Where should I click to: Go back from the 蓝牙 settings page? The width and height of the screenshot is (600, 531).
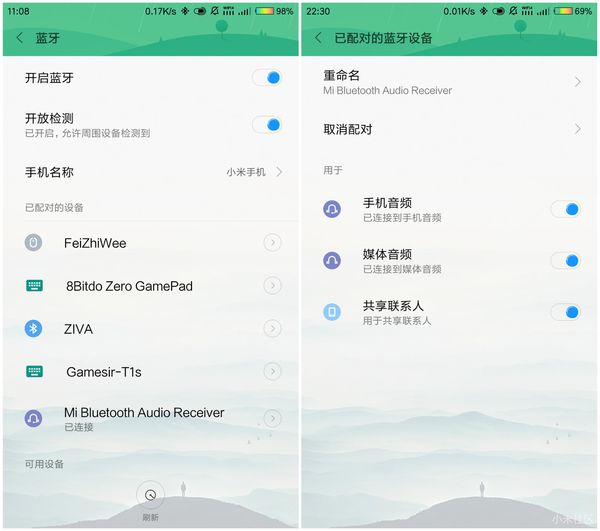[20, 38]
